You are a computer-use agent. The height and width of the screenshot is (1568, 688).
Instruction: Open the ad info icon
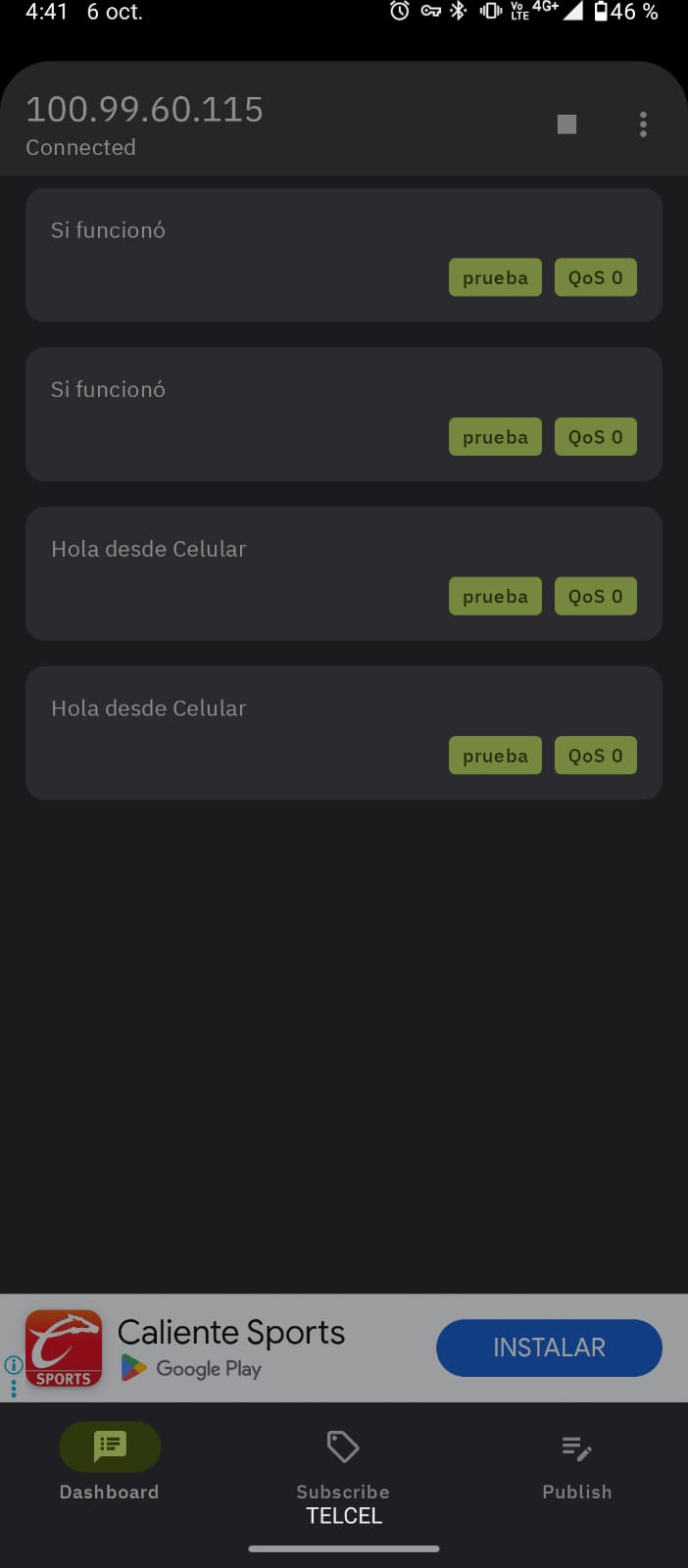tap(14, 1364)
